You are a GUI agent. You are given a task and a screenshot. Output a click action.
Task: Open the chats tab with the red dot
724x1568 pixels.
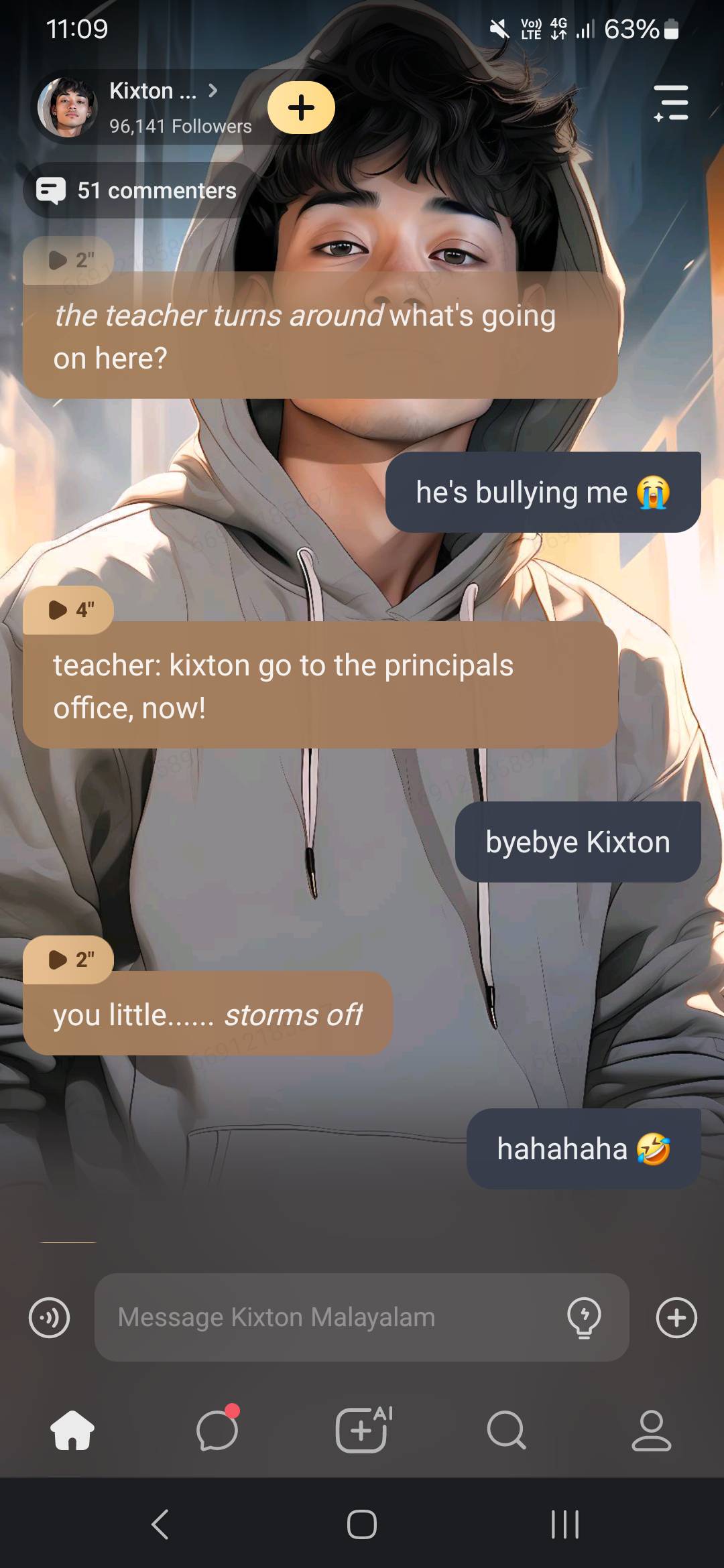tap(217, 1430)
